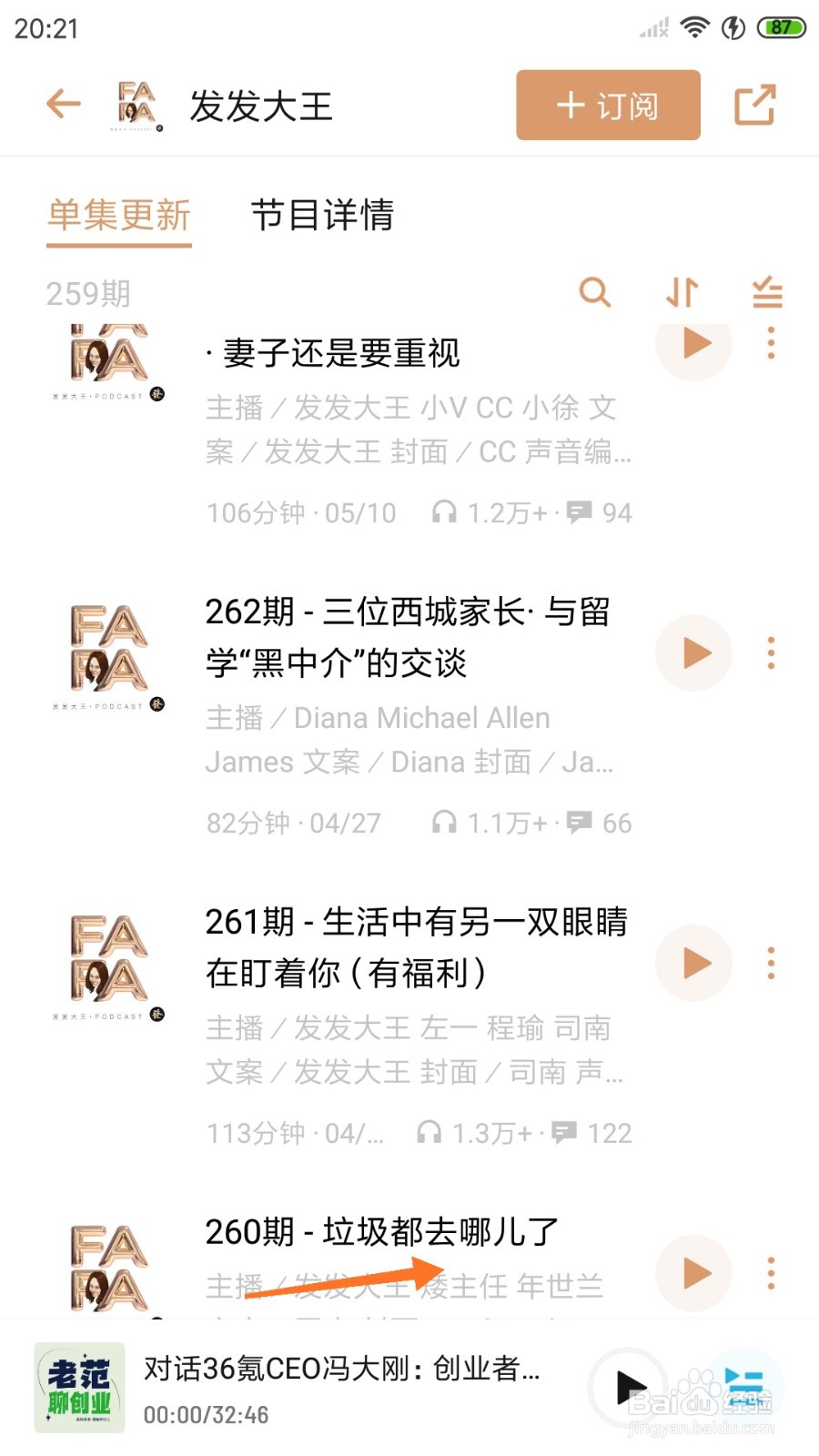Share the 发发大王 podcast
The width and height of the screenshot is (819, 1456).
coord(756,104)
